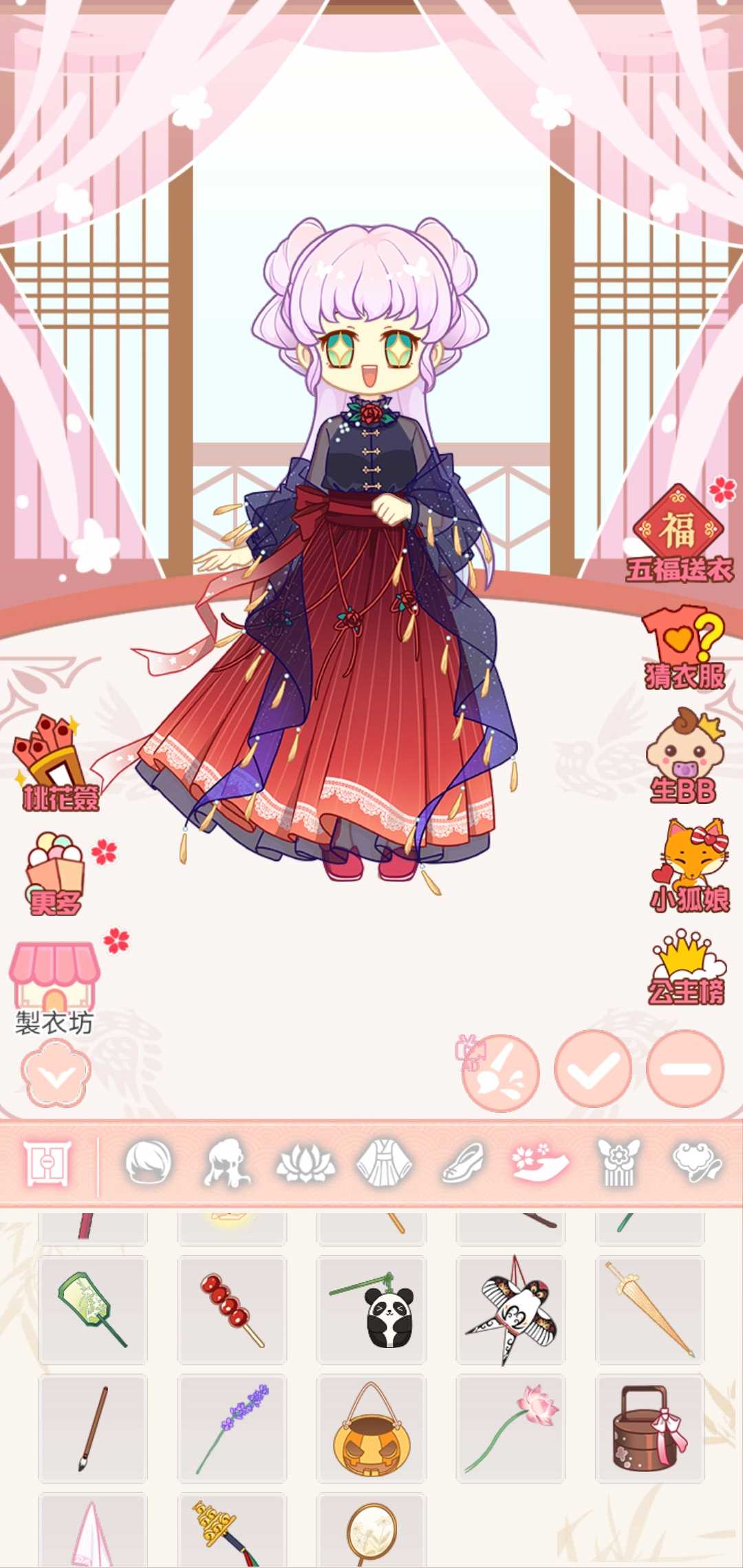The width and height of the screenshot is (743, 1568).
Task: Select the pink lotus flower item
Action: [510, 1429]
